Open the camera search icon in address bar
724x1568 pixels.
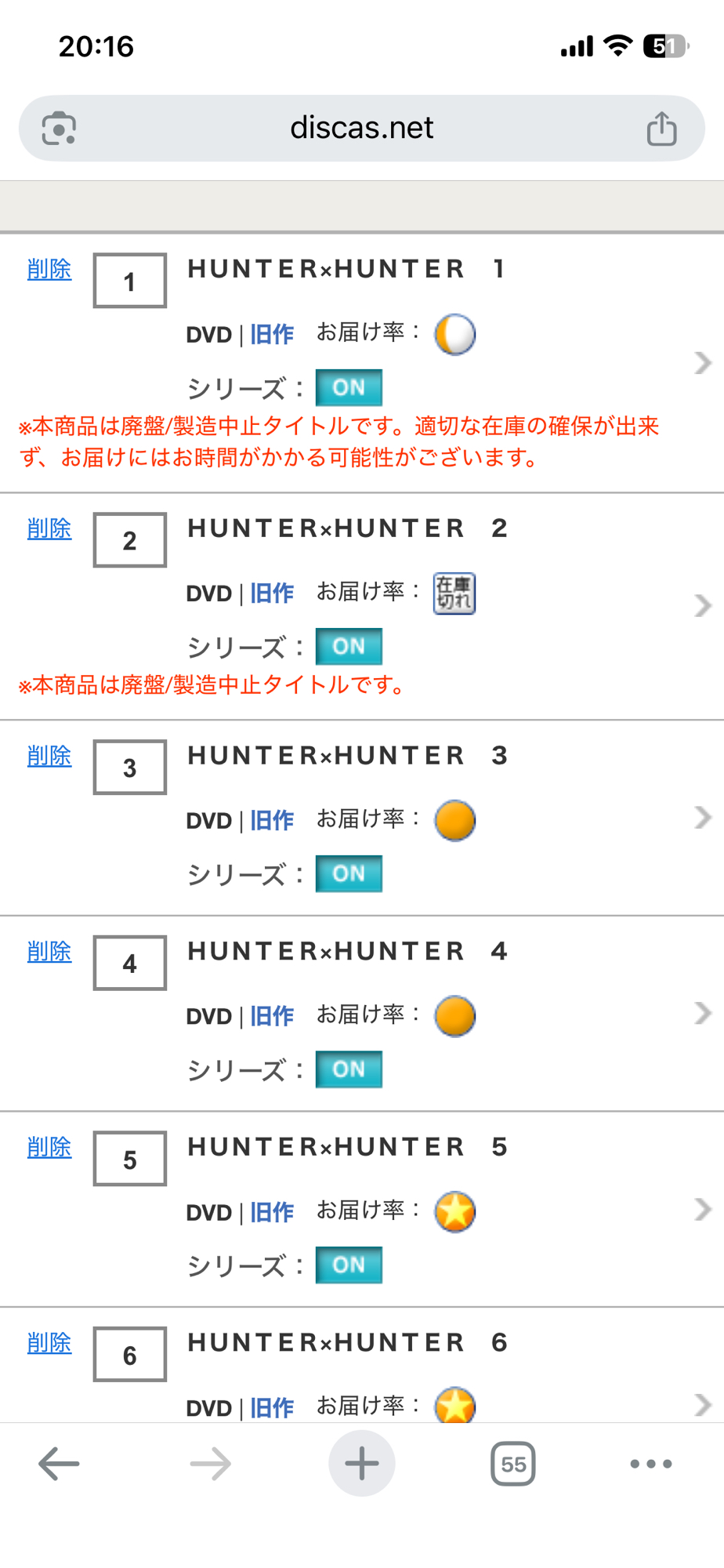pos(59,129)
